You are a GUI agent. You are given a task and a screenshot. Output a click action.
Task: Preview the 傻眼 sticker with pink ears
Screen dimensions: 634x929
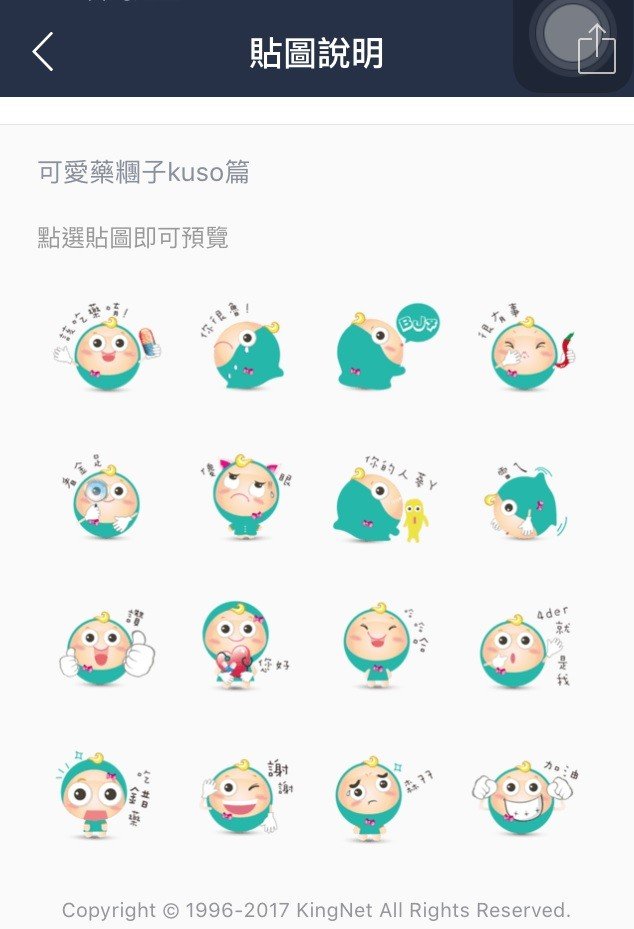click(243, 500)
